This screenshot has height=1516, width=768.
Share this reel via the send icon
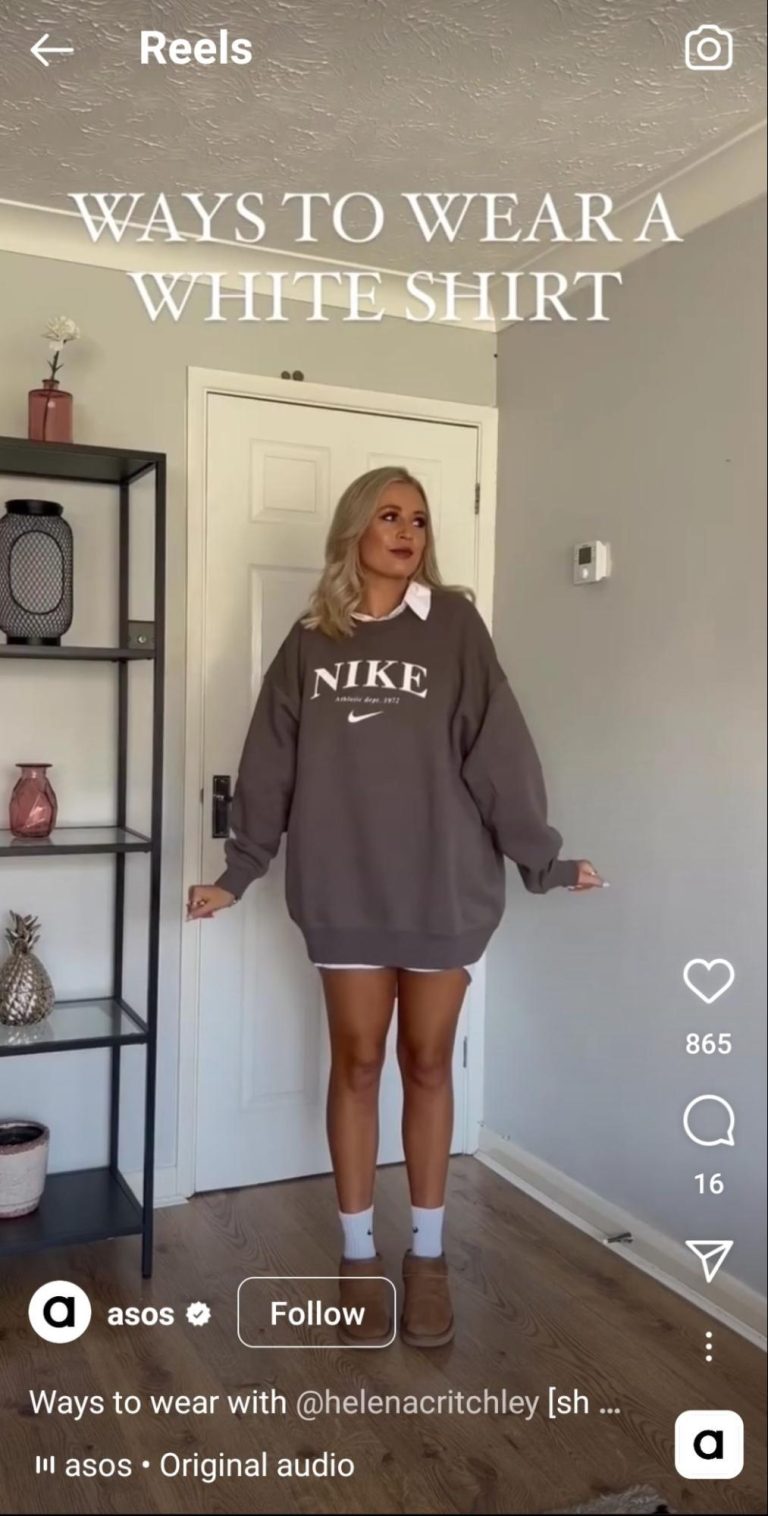708,1260
